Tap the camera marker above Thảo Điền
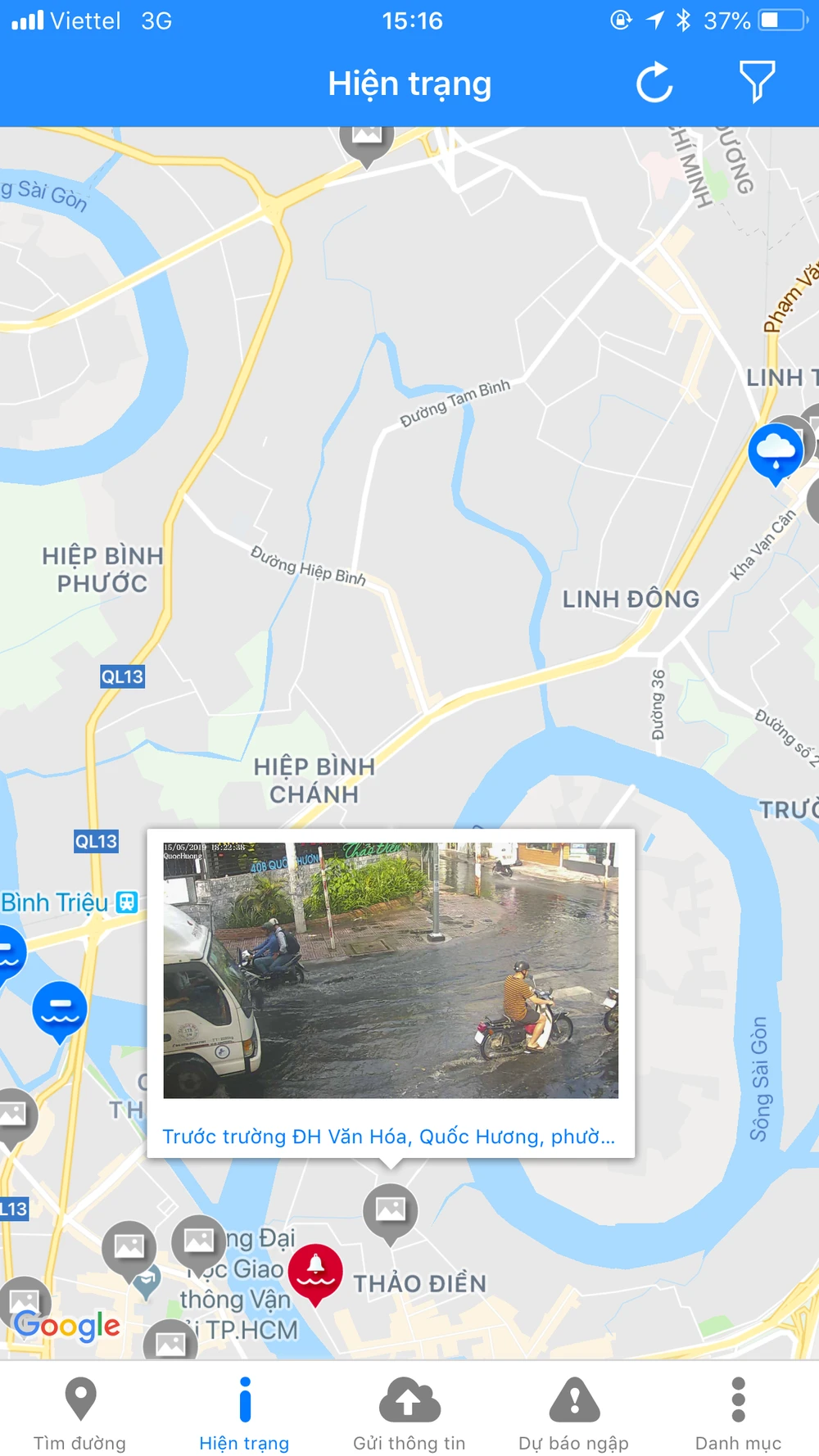The height and width of the screenshot is (1456, 819). tap(391, 1210)
